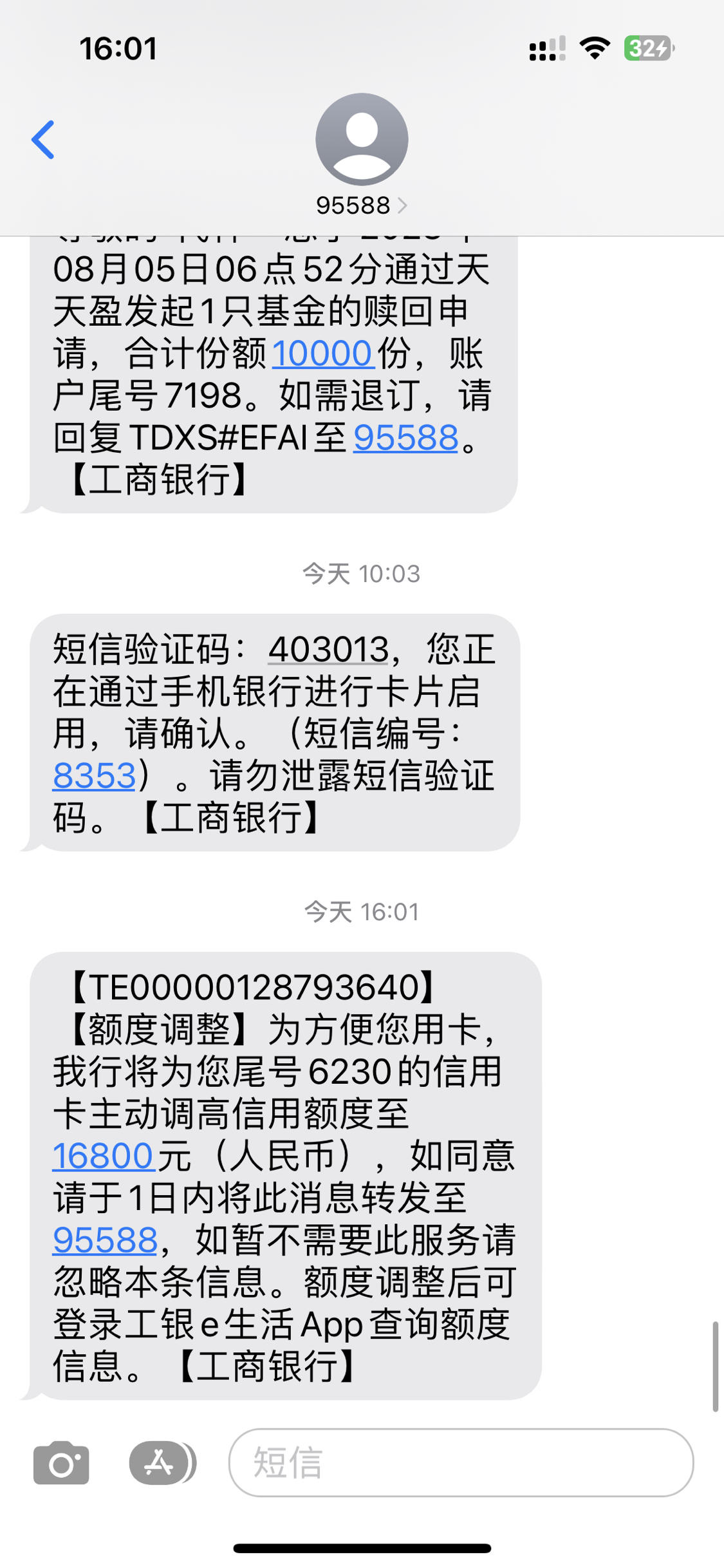Tap the underlined 10000 link
This screenshot has height=1568, width=724.
323,353
